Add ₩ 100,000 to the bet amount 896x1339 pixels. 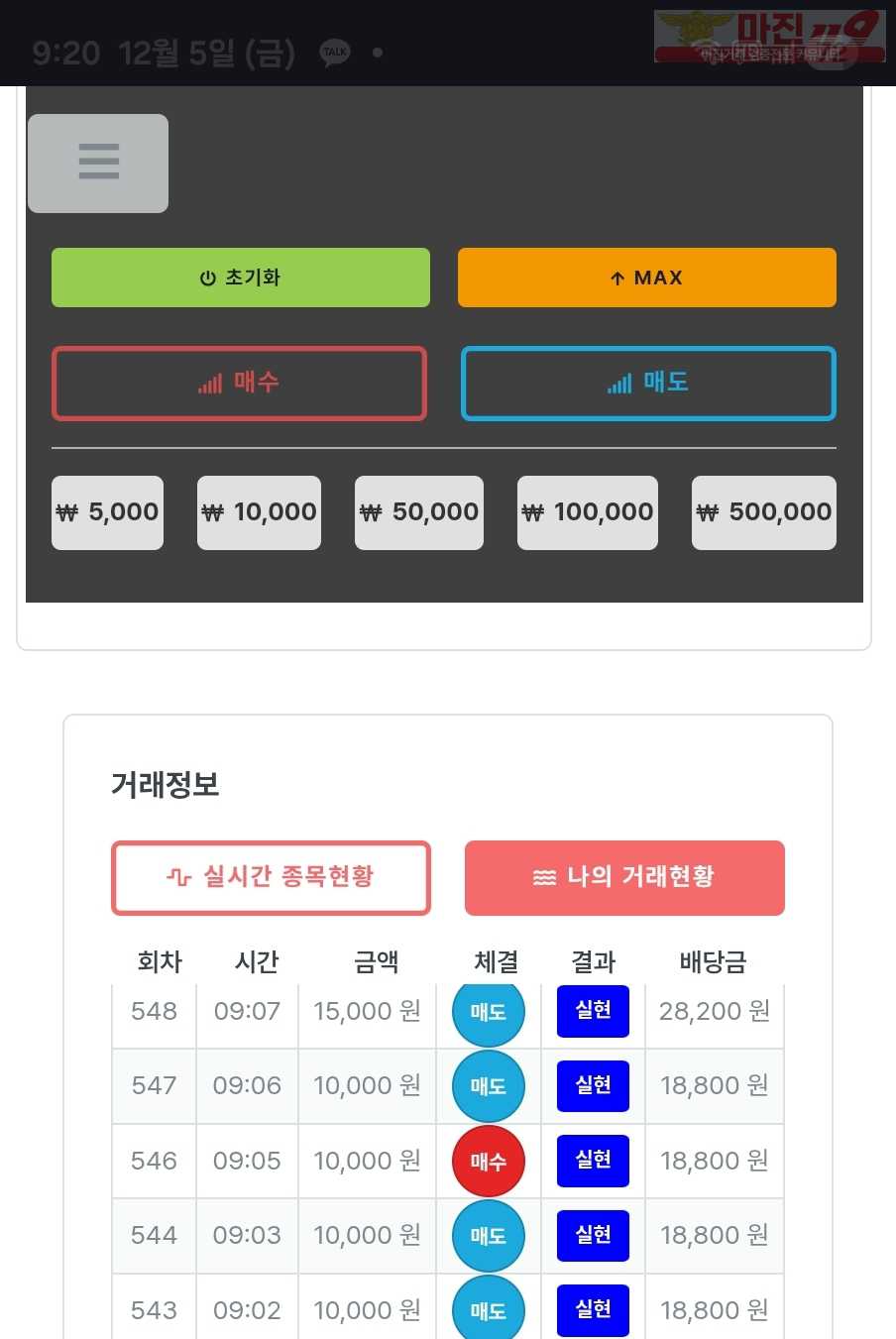click(x=587, y=512)
